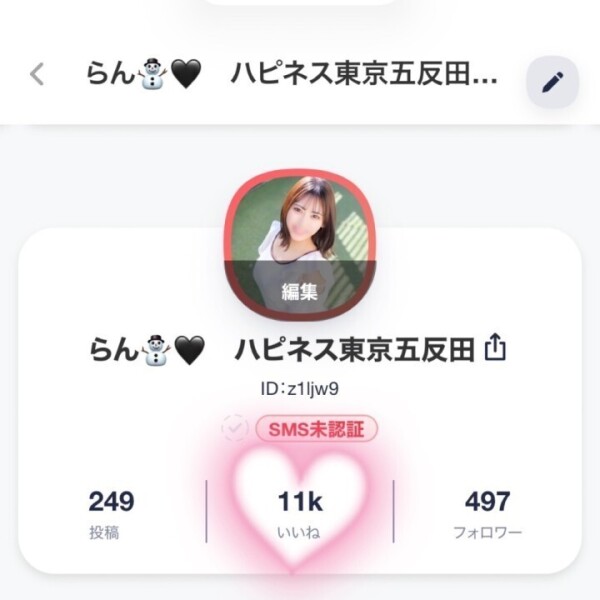View the 249 投稿 posts

point(111,514)
